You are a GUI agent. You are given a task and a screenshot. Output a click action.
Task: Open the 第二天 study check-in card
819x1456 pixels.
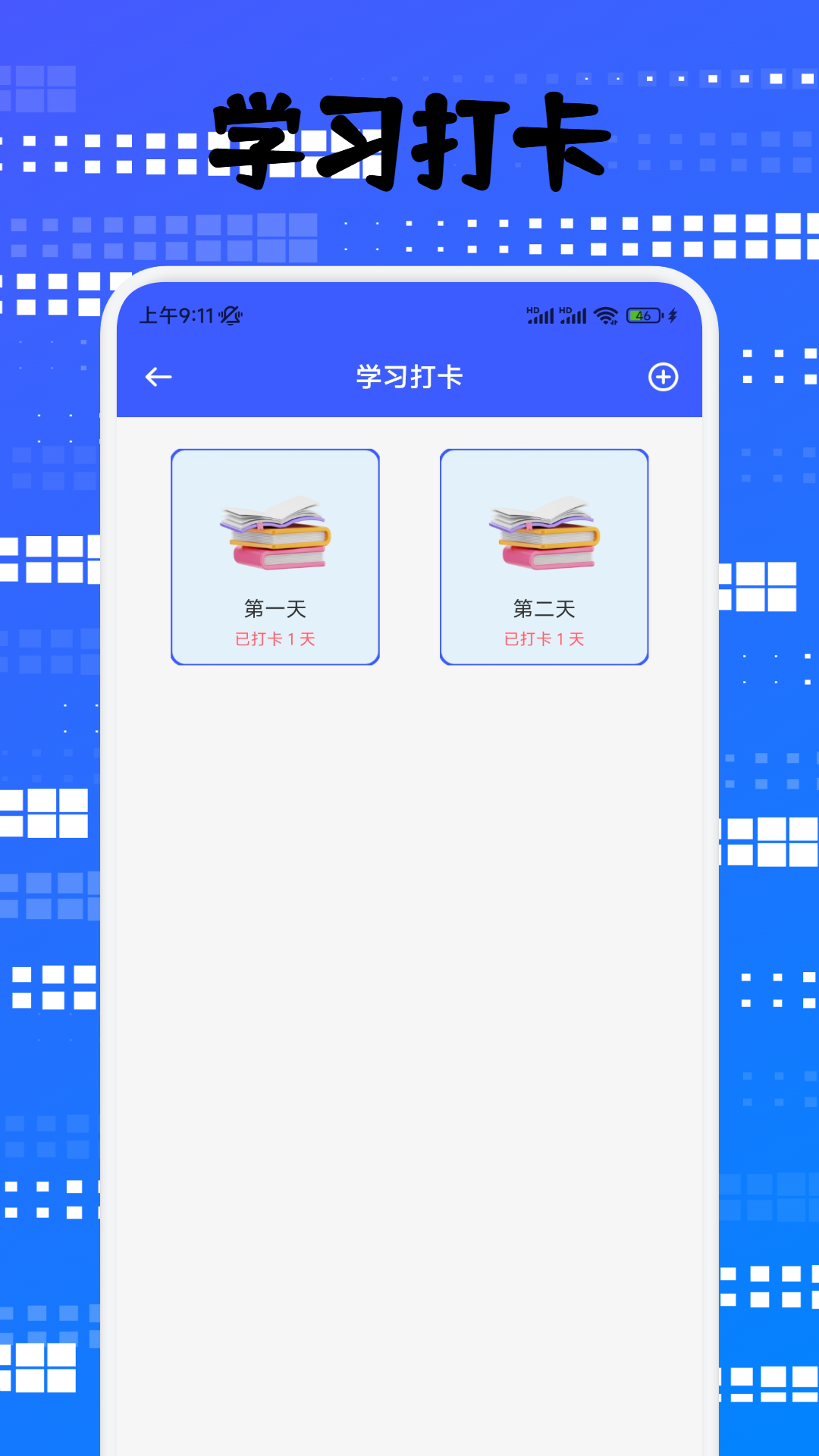[544, 556]
